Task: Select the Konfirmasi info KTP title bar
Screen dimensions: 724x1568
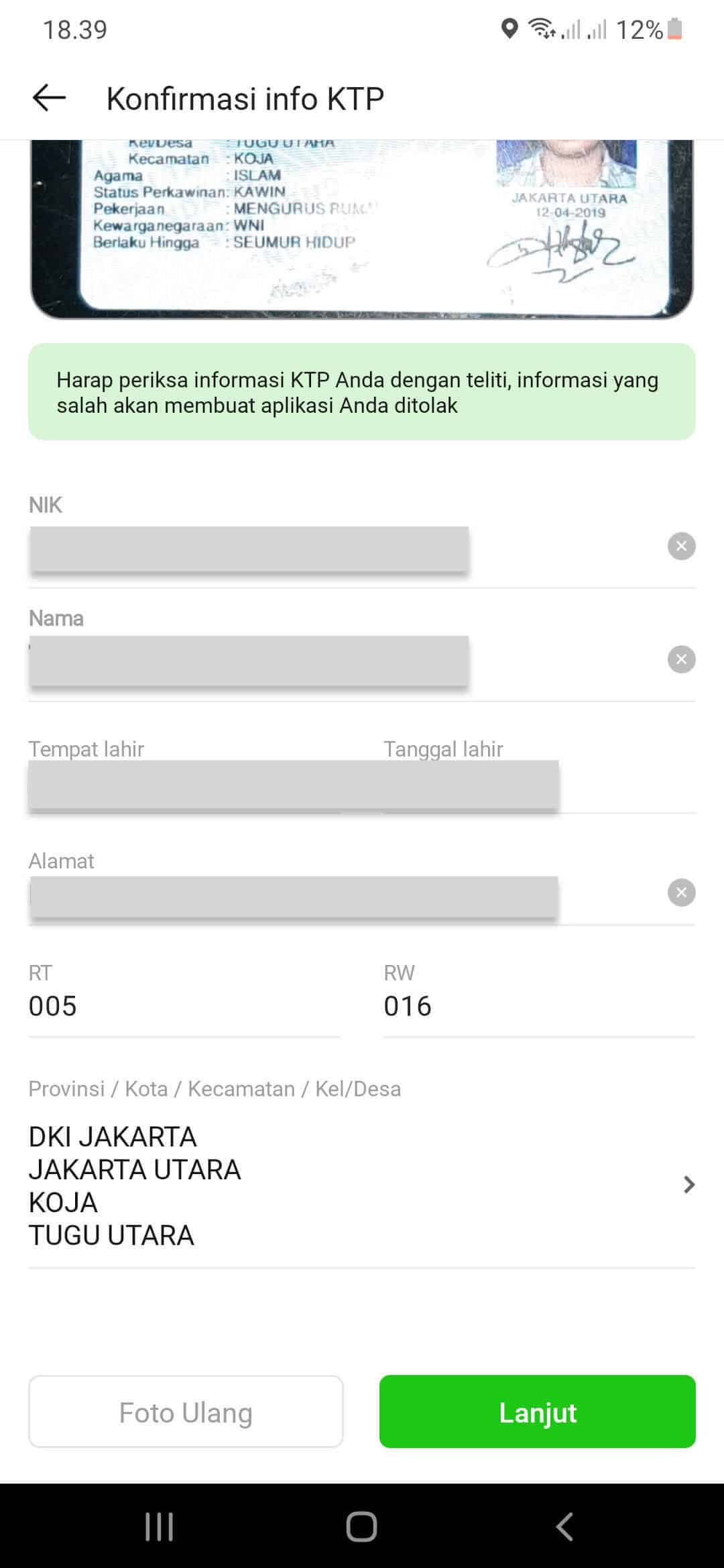Action: [x=244, y=98]
